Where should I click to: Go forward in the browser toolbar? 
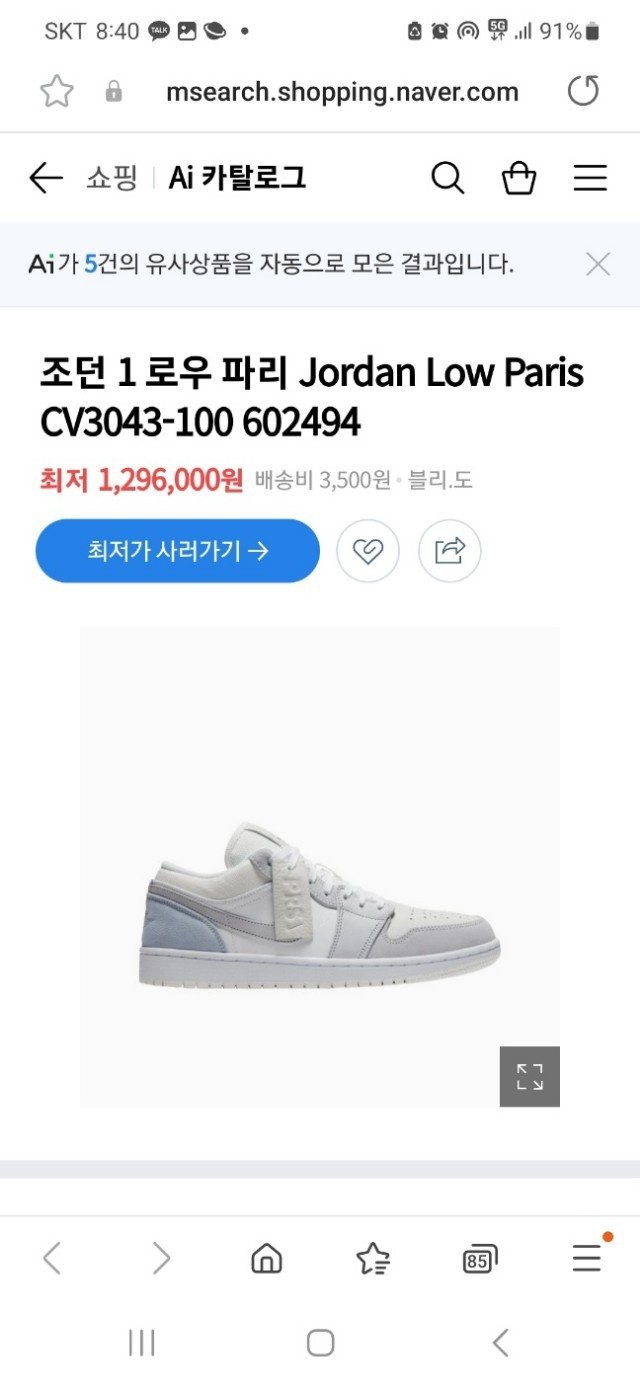coord(160,1259)
